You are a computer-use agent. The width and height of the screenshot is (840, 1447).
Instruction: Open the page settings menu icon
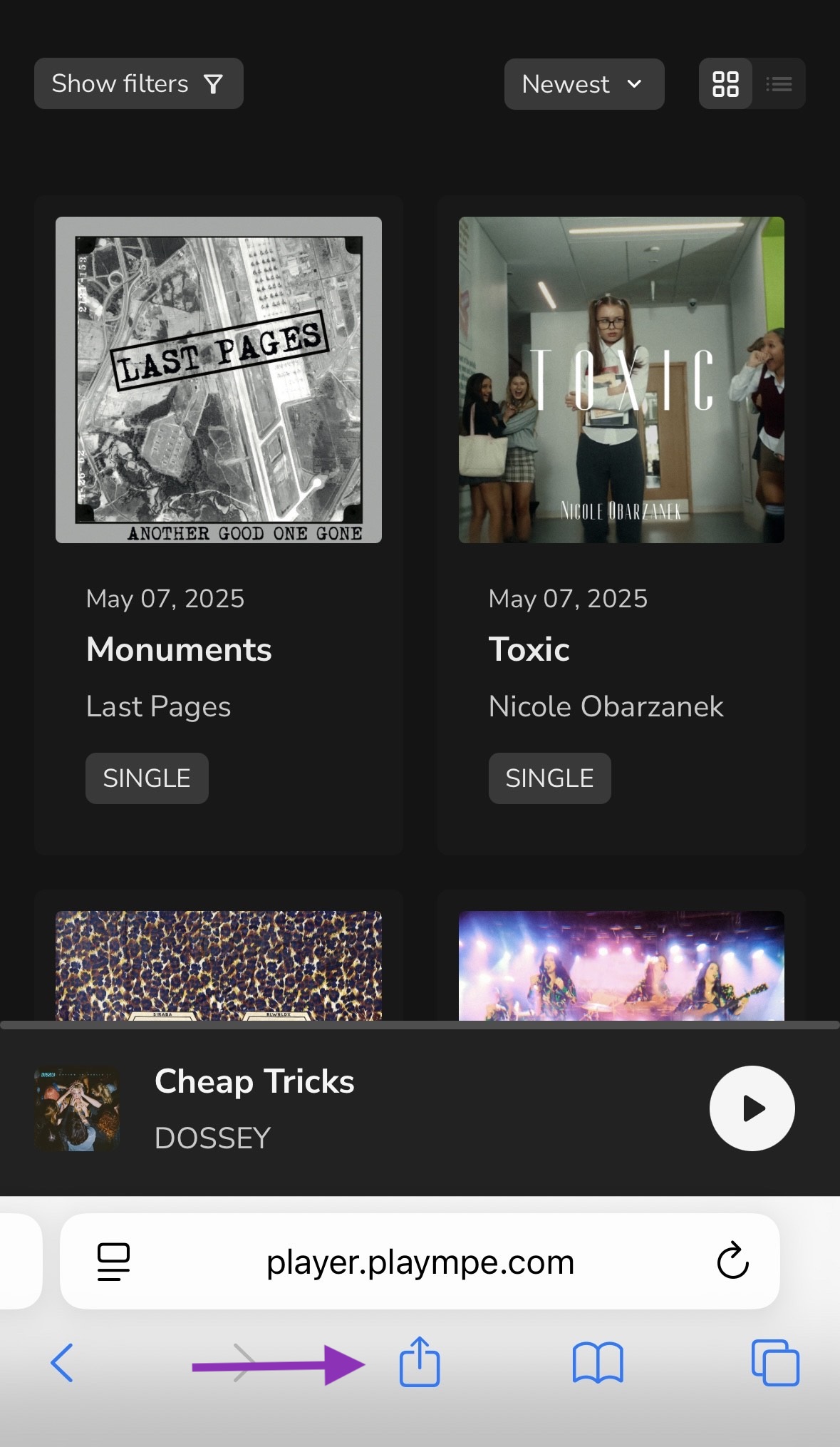coord(113,1262)
